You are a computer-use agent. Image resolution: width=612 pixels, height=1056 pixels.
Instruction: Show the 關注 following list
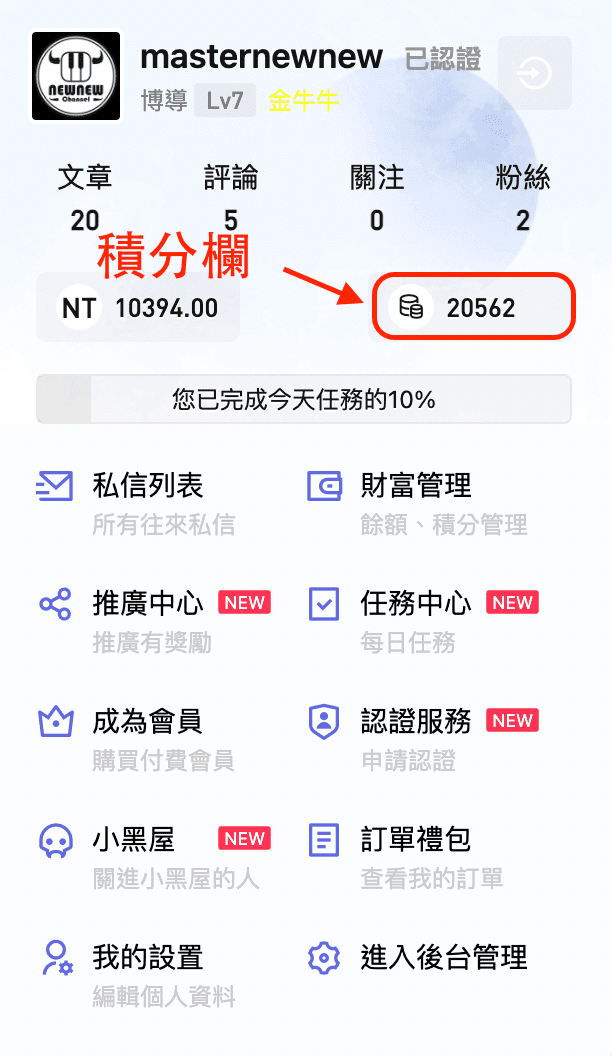tap(377, 198)
